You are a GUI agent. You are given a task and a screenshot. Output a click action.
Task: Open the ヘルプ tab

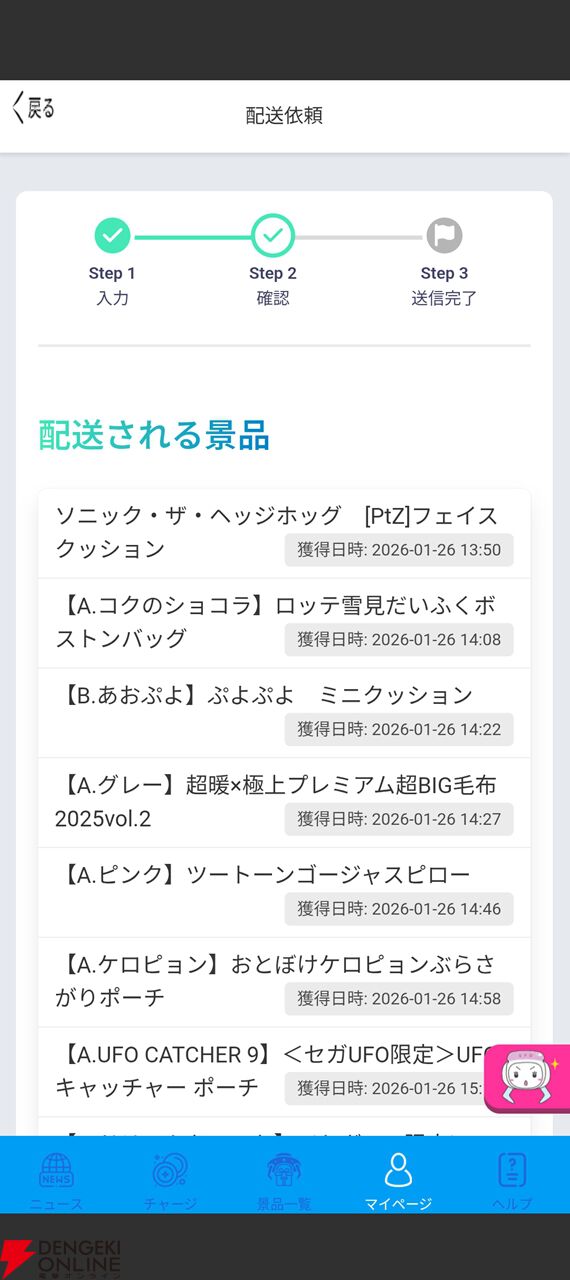click(512, 1180)
